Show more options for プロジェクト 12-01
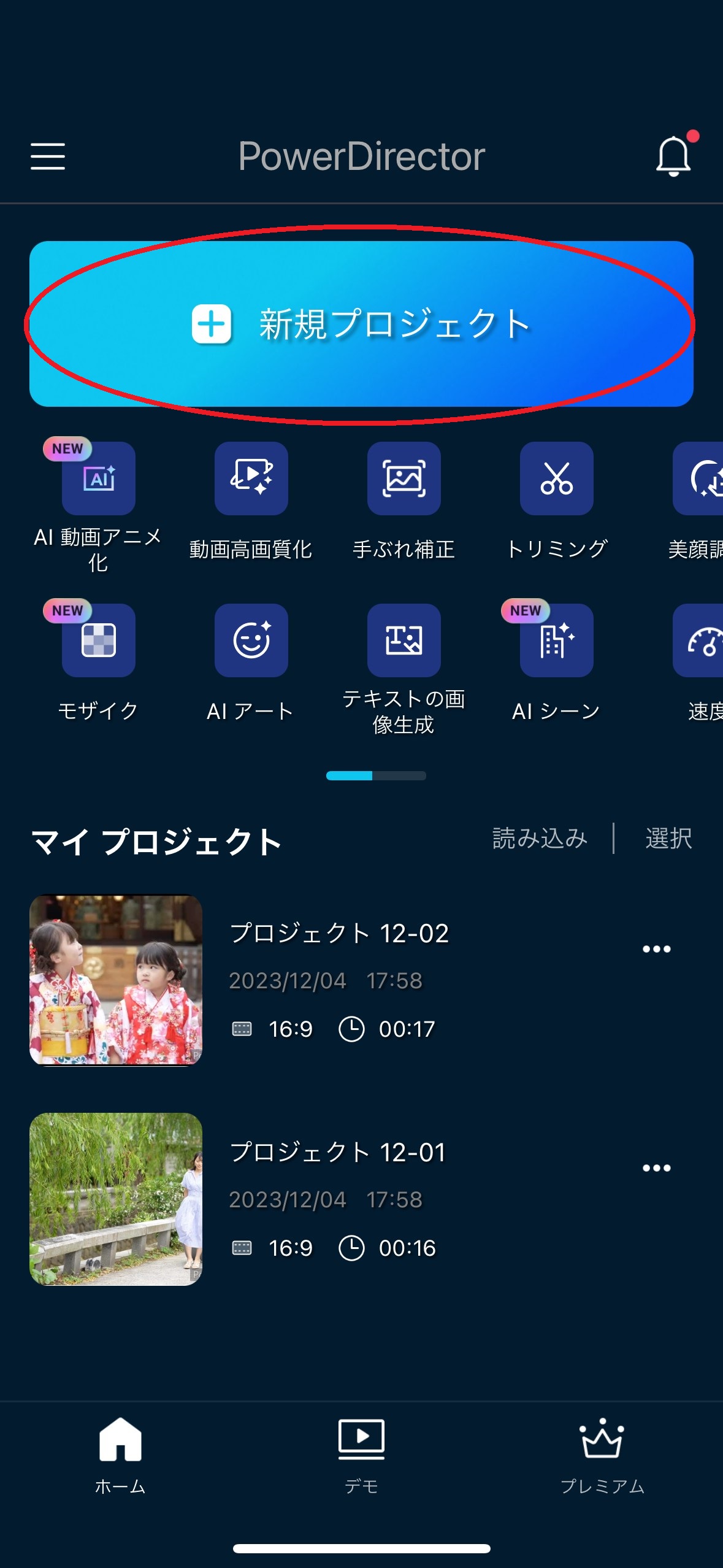Viewport: 723px width, 1568px height. click(x=656, y=1168)
